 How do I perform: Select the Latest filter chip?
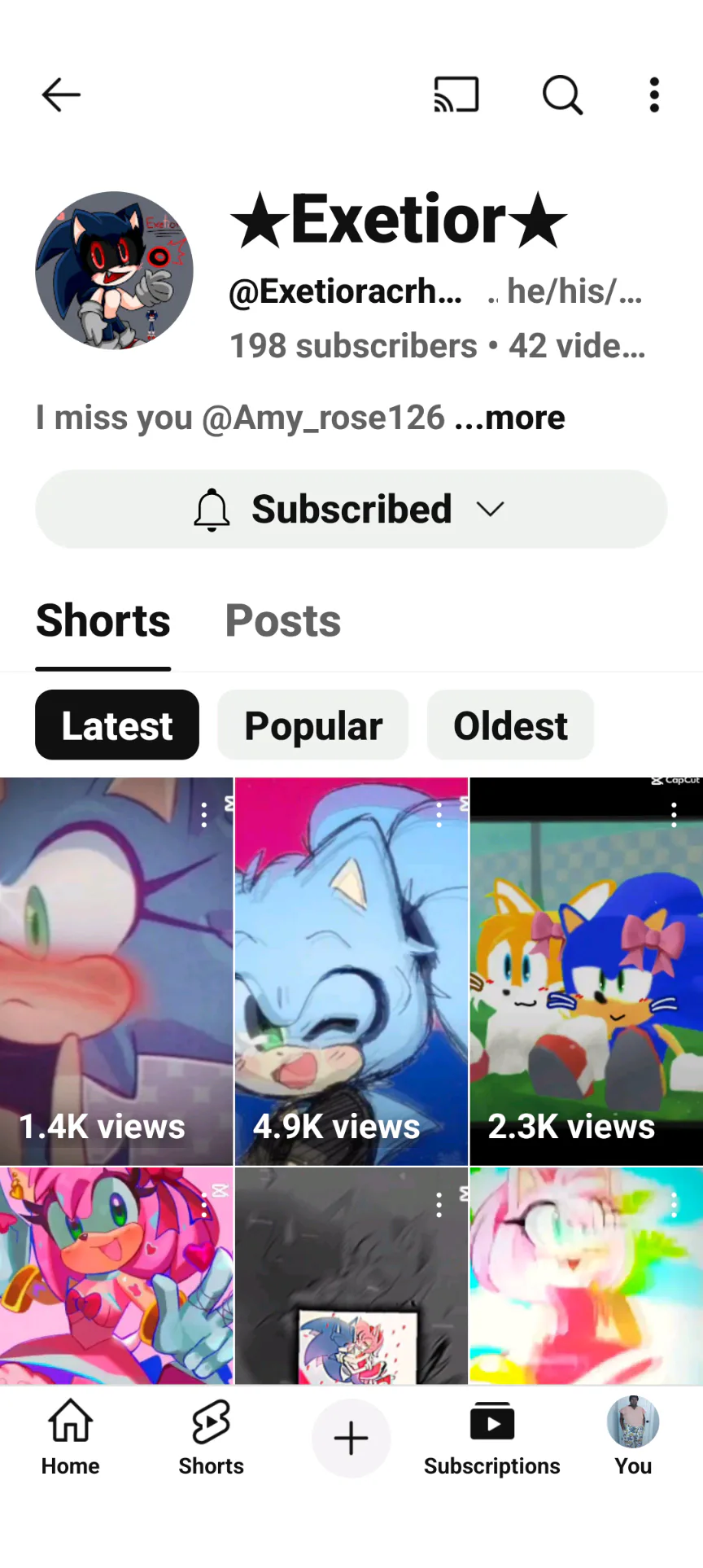(x=117, y=725)
